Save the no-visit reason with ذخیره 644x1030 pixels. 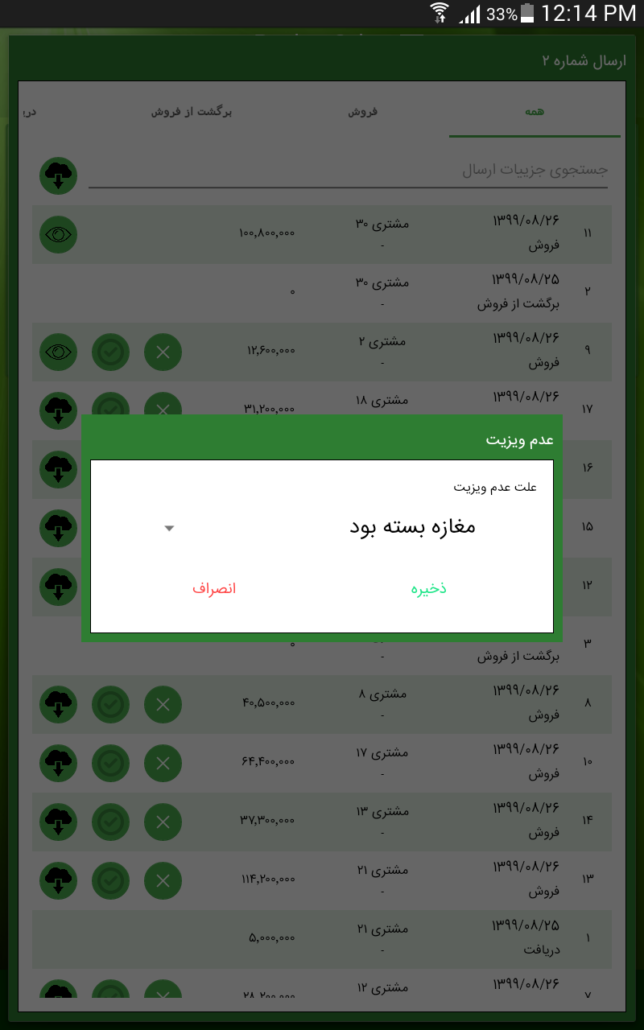(x=428, y=589)
